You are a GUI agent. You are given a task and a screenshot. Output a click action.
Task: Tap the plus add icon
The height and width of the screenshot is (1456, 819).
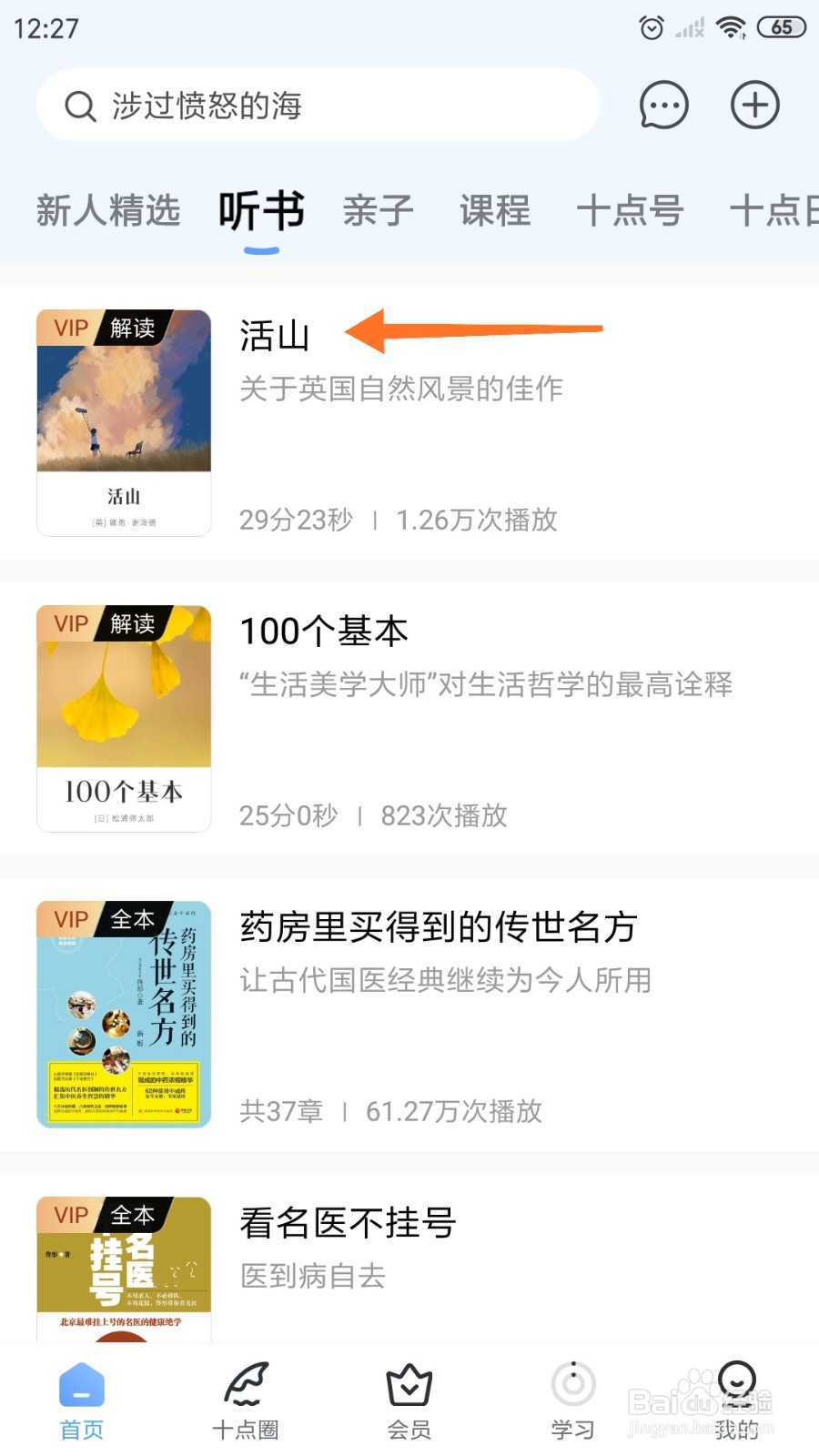(755, 106)
